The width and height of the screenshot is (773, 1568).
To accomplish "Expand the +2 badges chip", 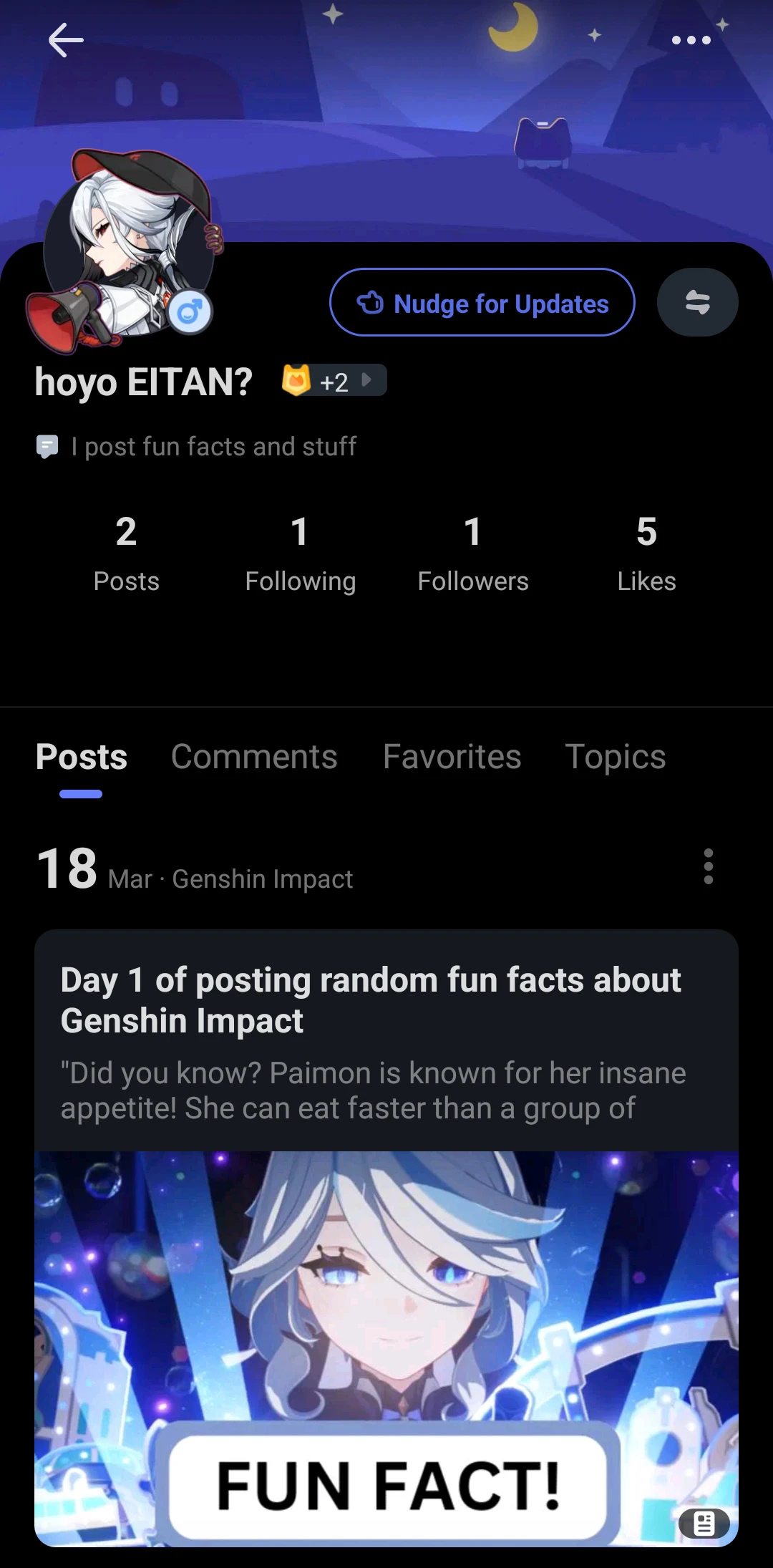I will 334,381.
